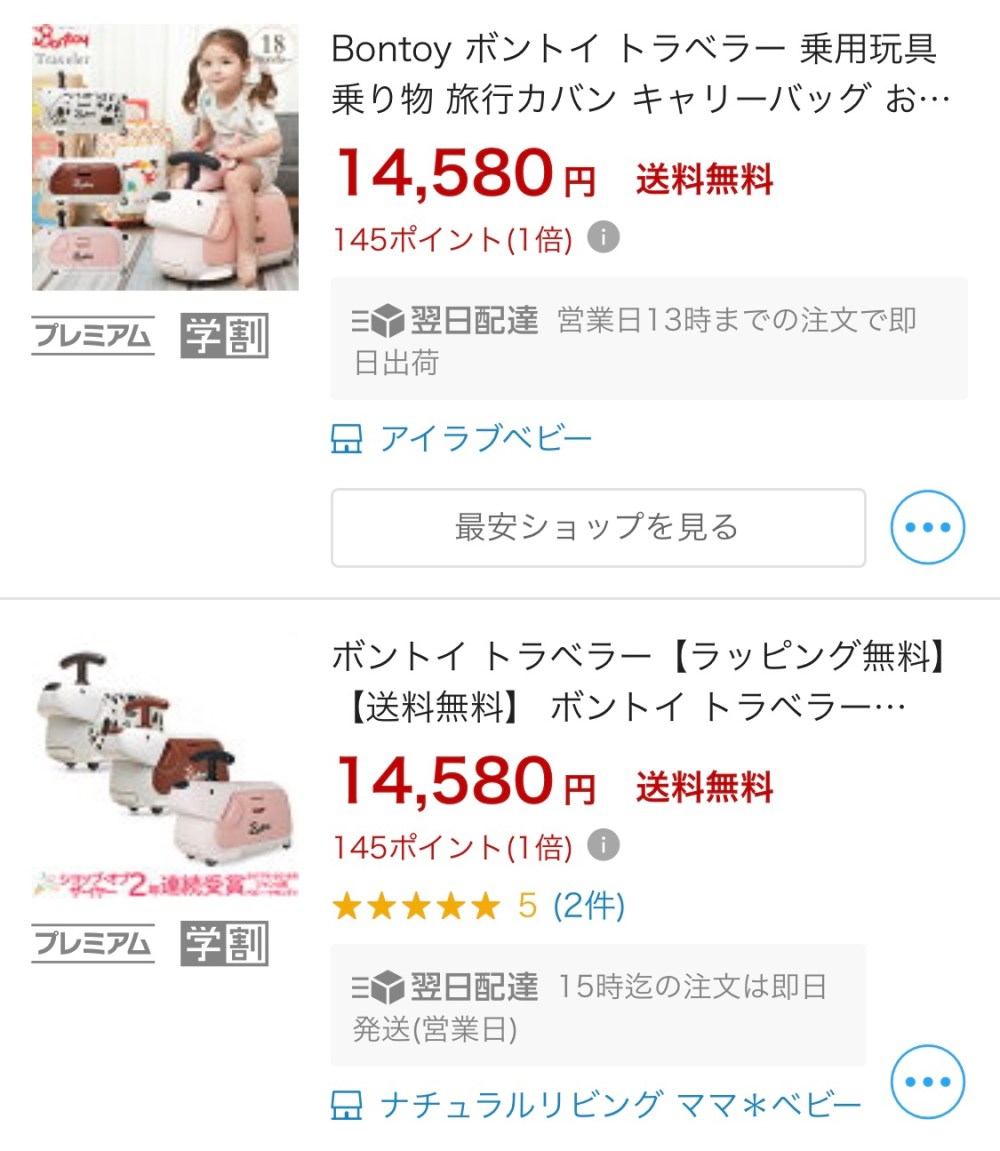This screenshot has width=1000, height=1151.
Task: Open more options for the アイラブベビー item
Action: click(927, 527)
